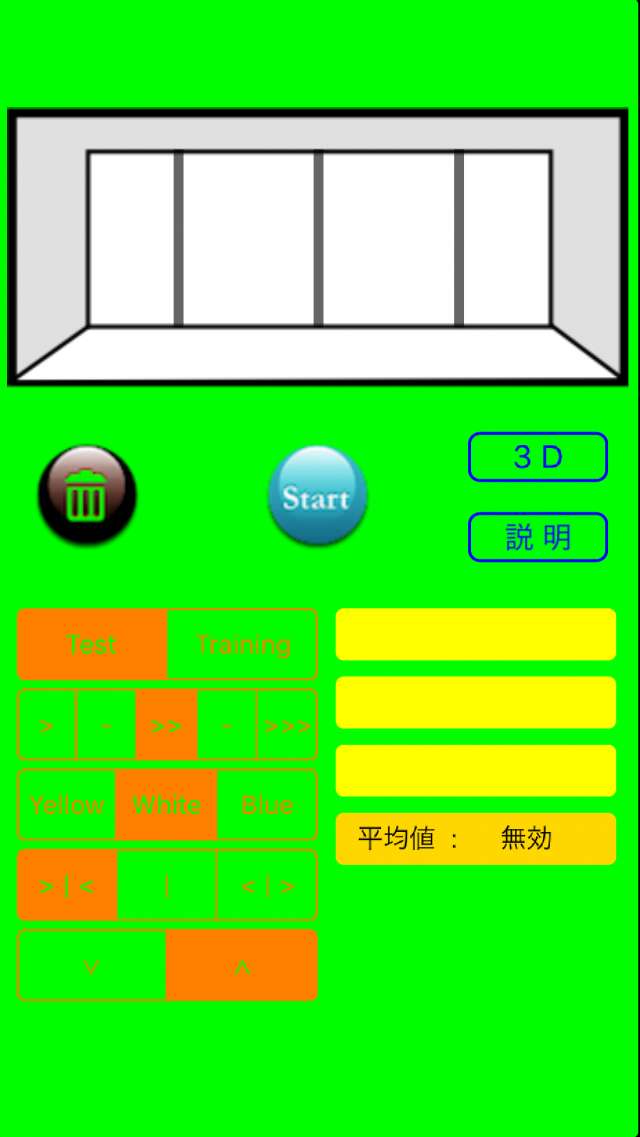Select the middle | segment
The height and width of the screenshot is (1137, 640).
[167, 885]
